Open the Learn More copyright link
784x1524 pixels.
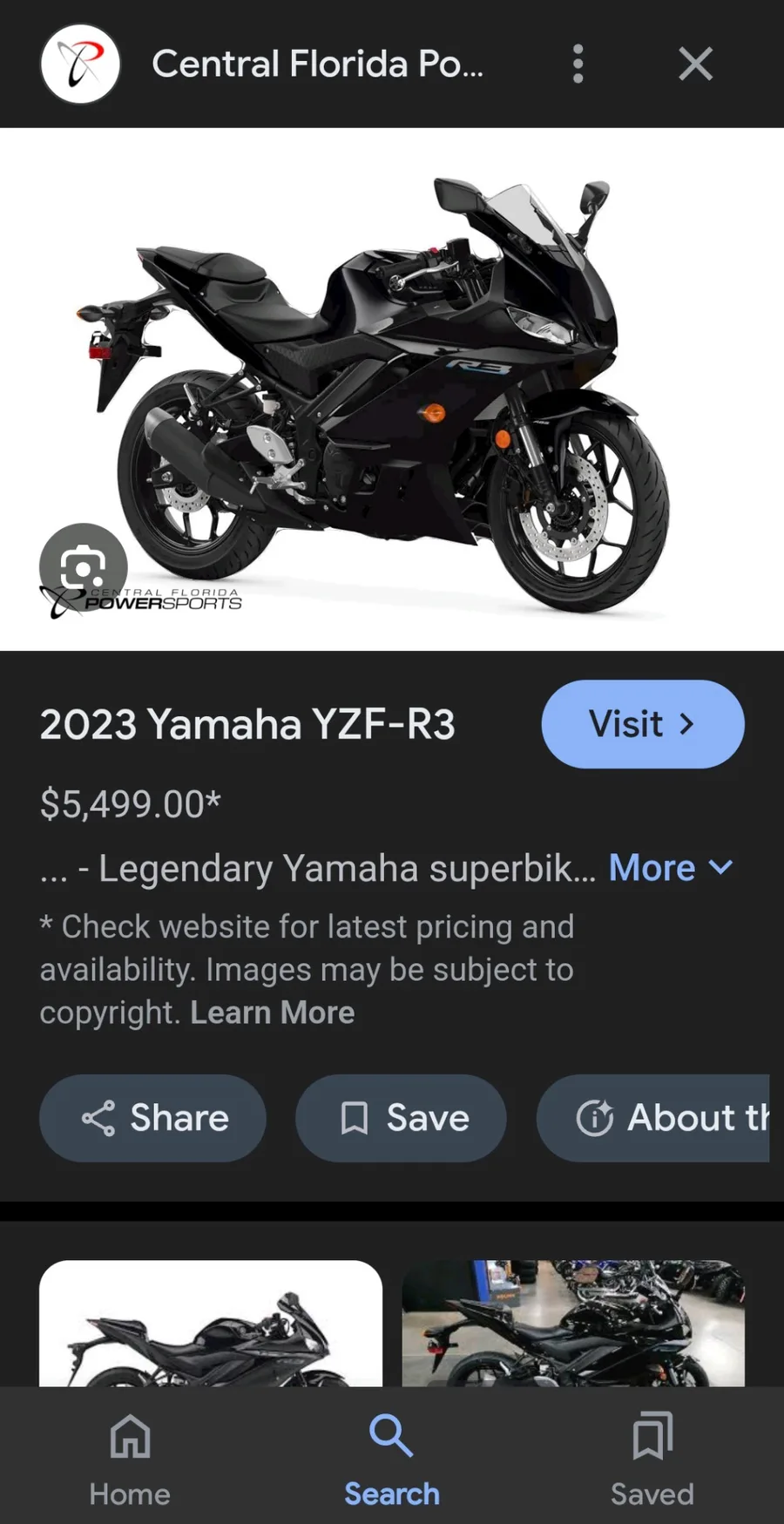[272, 1013]
